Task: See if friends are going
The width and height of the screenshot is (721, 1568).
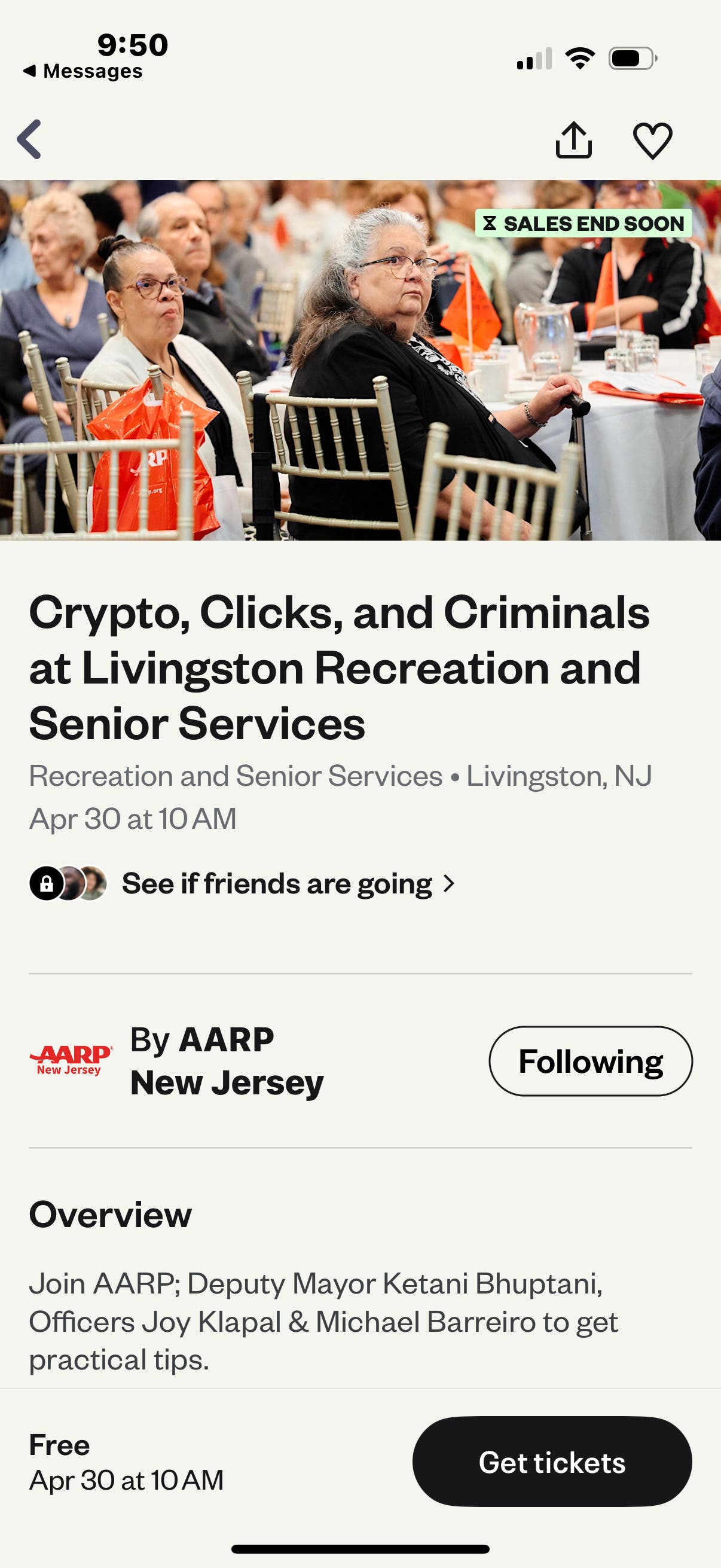Action: (x=277, y=883)
